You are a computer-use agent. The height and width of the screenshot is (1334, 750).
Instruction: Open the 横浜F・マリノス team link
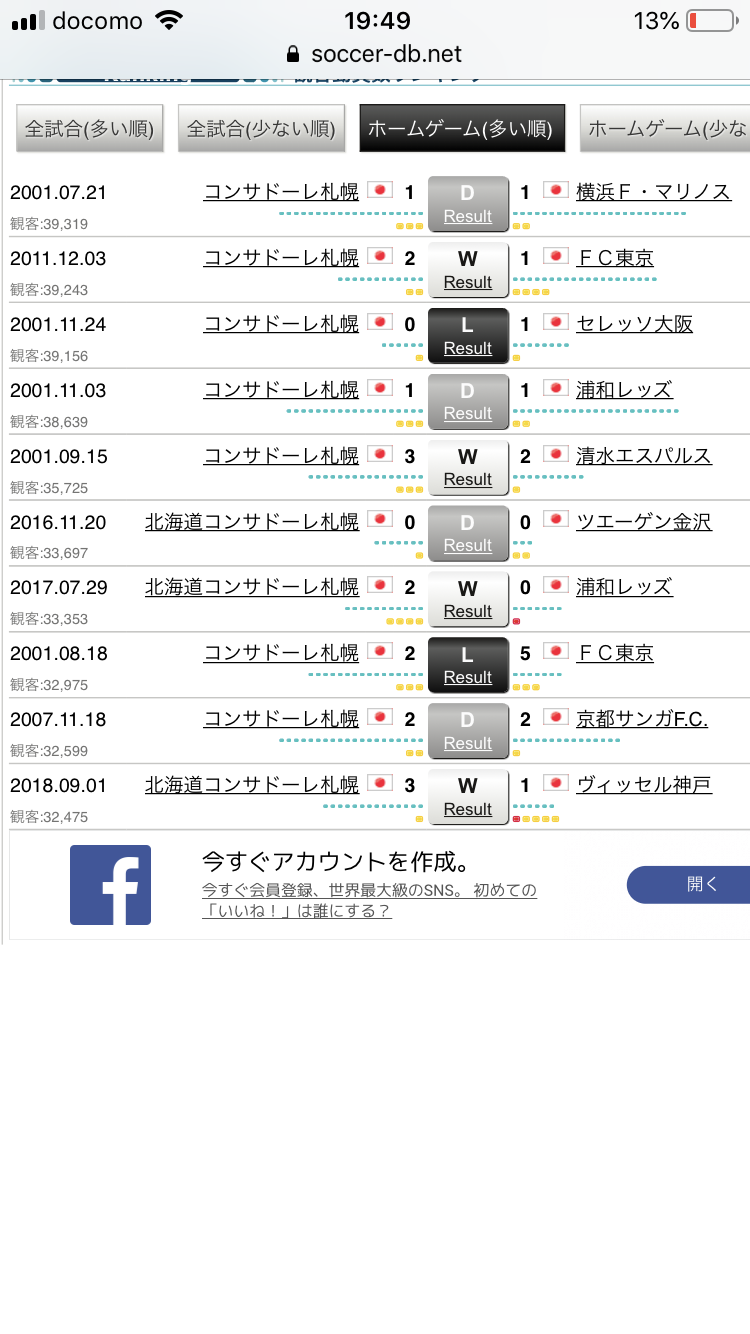pos(653,192)
